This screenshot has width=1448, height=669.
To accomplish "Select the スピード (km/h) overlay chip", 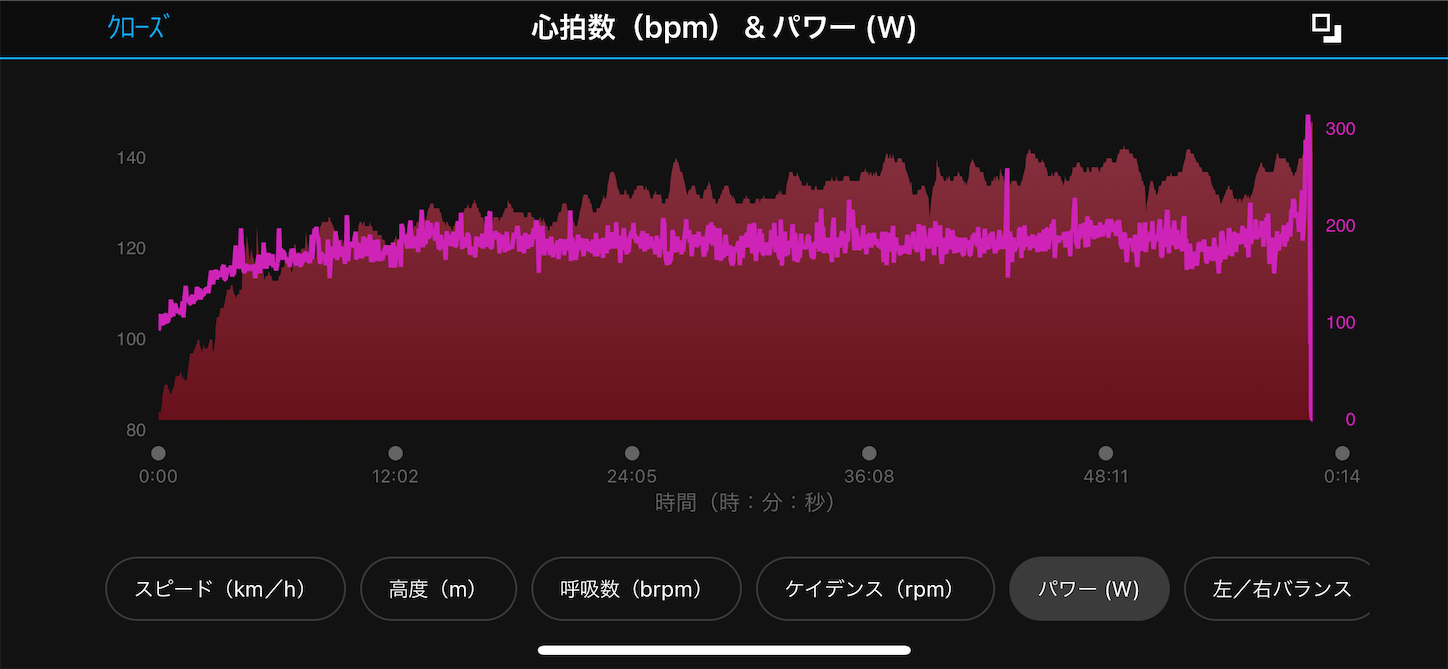I will click(225, 589).
